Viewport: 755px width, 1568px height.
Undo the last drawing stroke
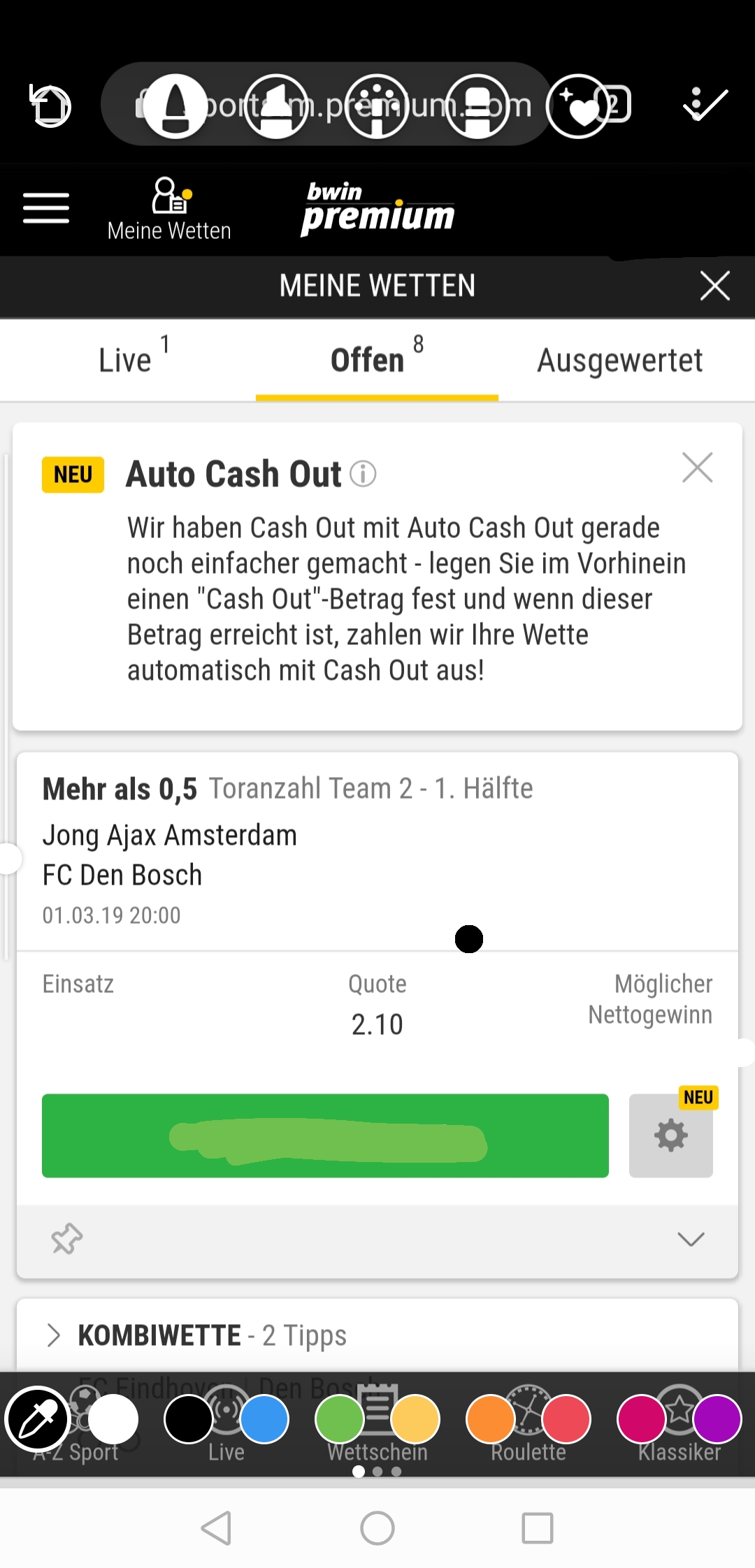coord(50,106)
